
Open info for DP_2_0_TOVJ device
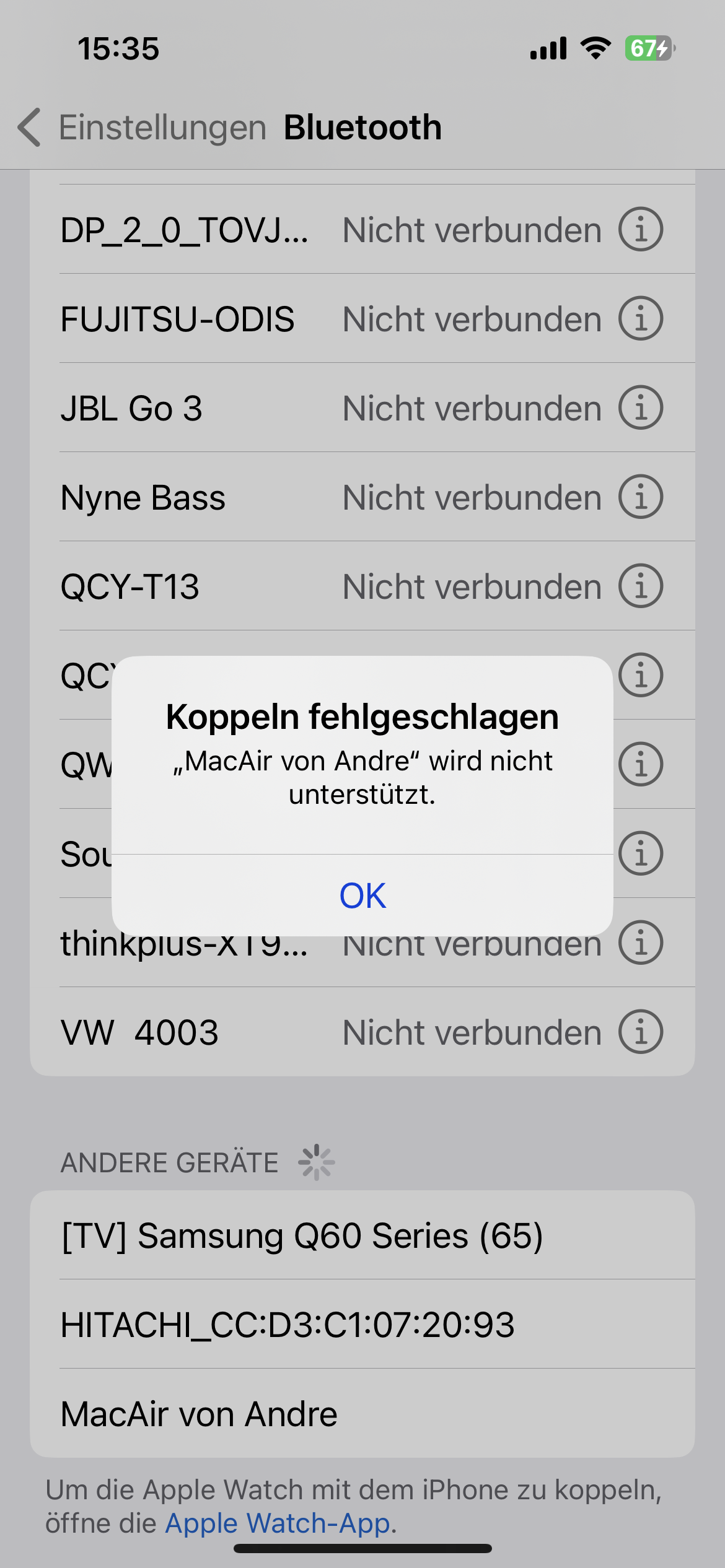click(x=641, y=229)
